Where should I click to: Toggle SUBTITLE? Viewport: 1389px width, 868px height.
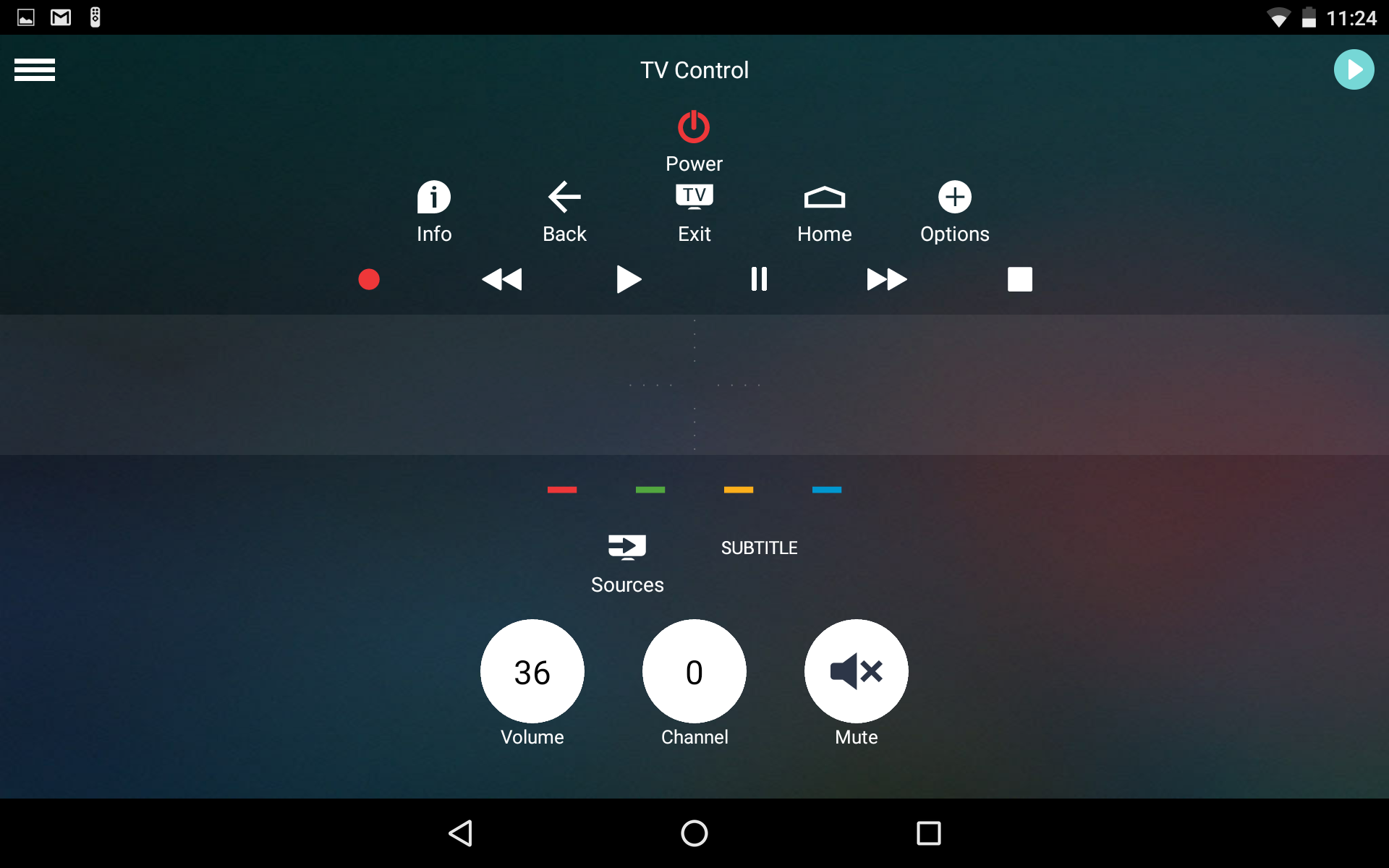(759, 548)
